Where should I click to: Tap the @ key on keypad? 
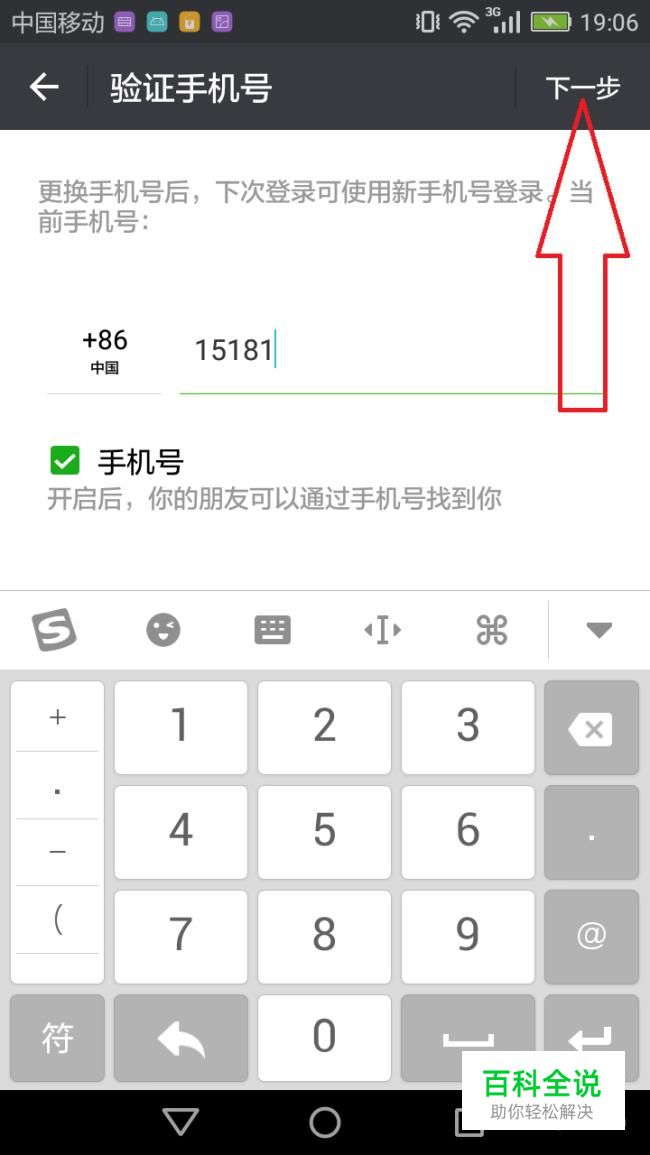coord(590,935)
